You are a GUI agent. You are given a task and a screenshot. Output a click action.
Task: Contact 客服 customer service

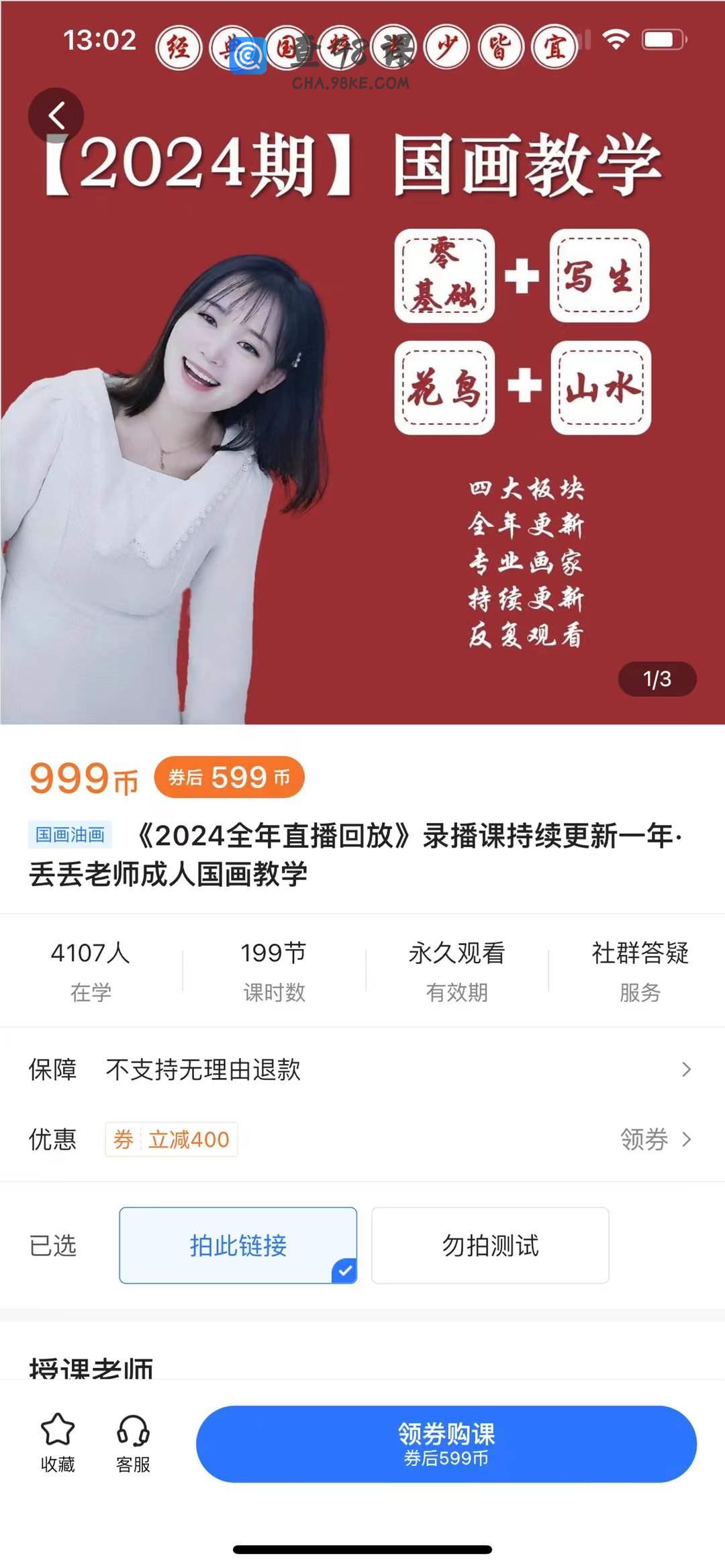tap(133, 1442)
